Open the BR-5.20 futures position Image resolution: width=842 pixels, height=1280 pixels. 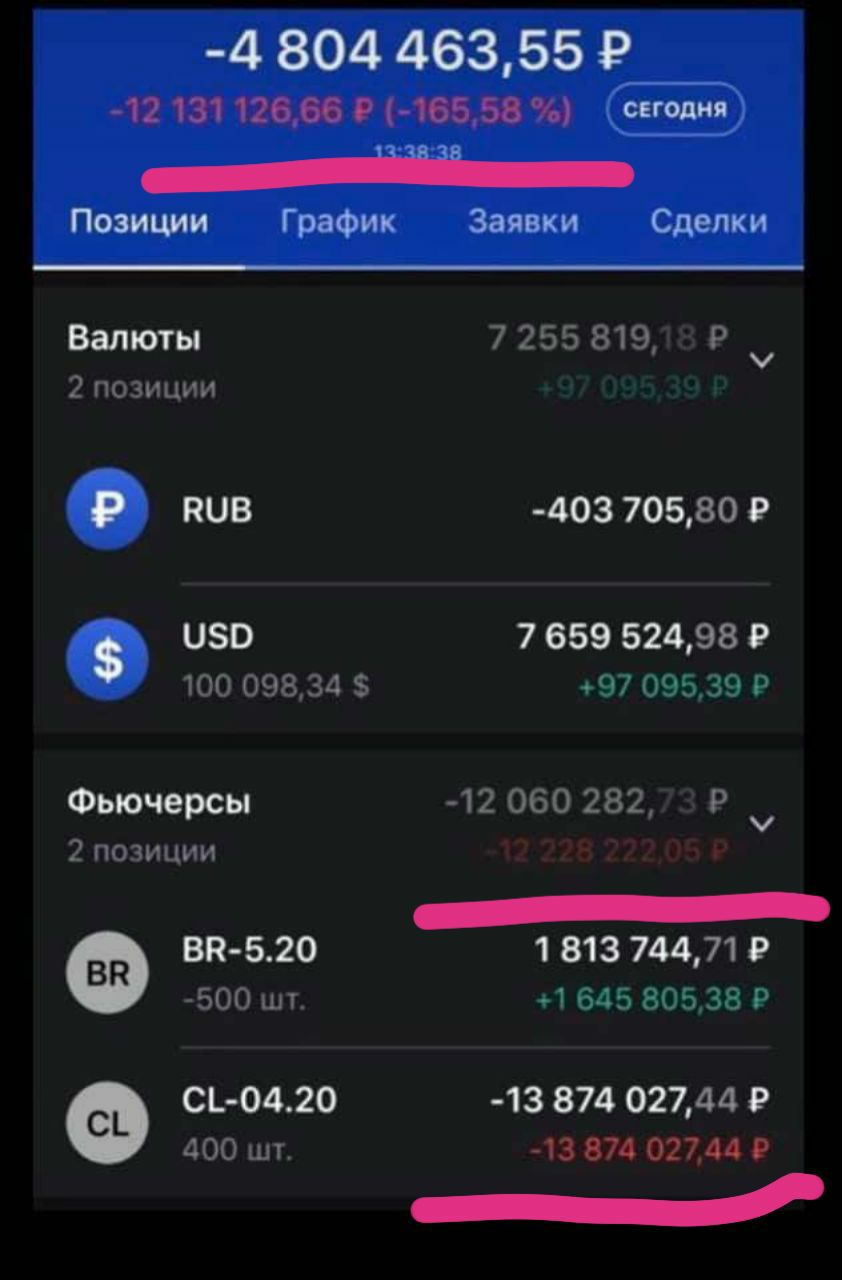[418, 973]
